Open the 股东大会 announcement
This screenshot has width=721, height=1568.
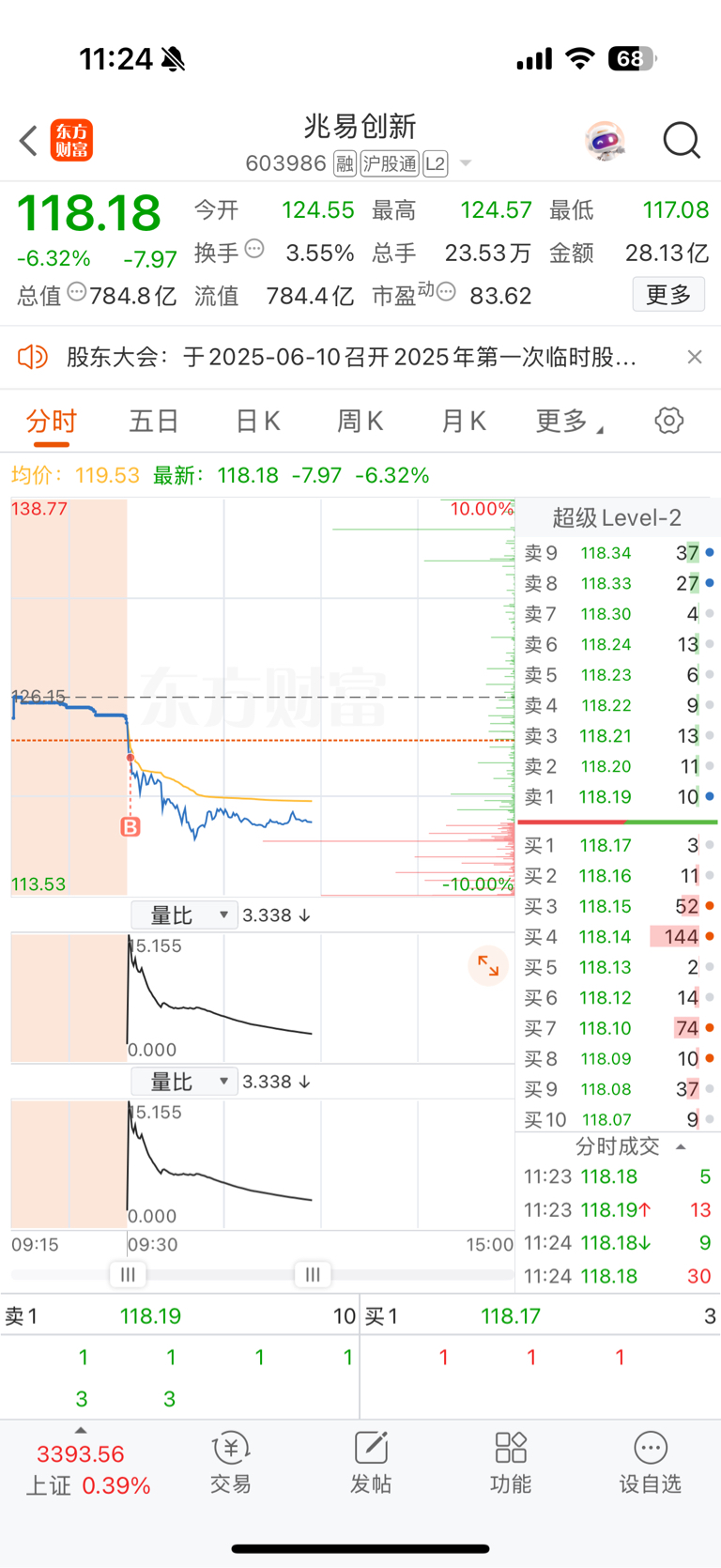(352, 357)
